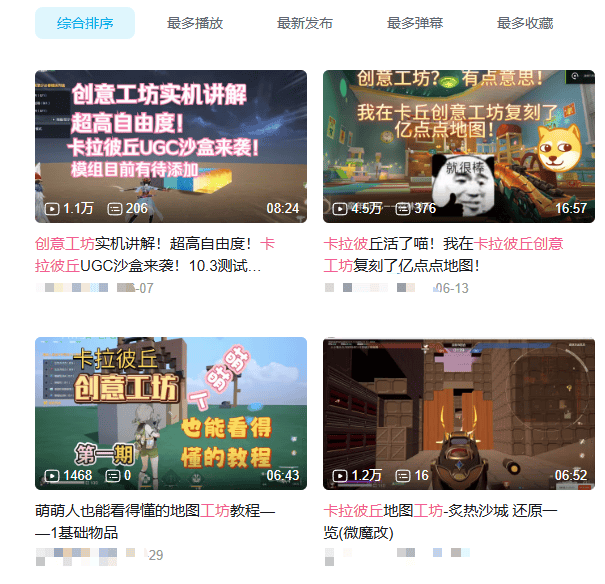Screen dimensions: 605x584
Task: Open title link 创意工坊实机讲解！超高自由度！
Action: coord(155,254)
